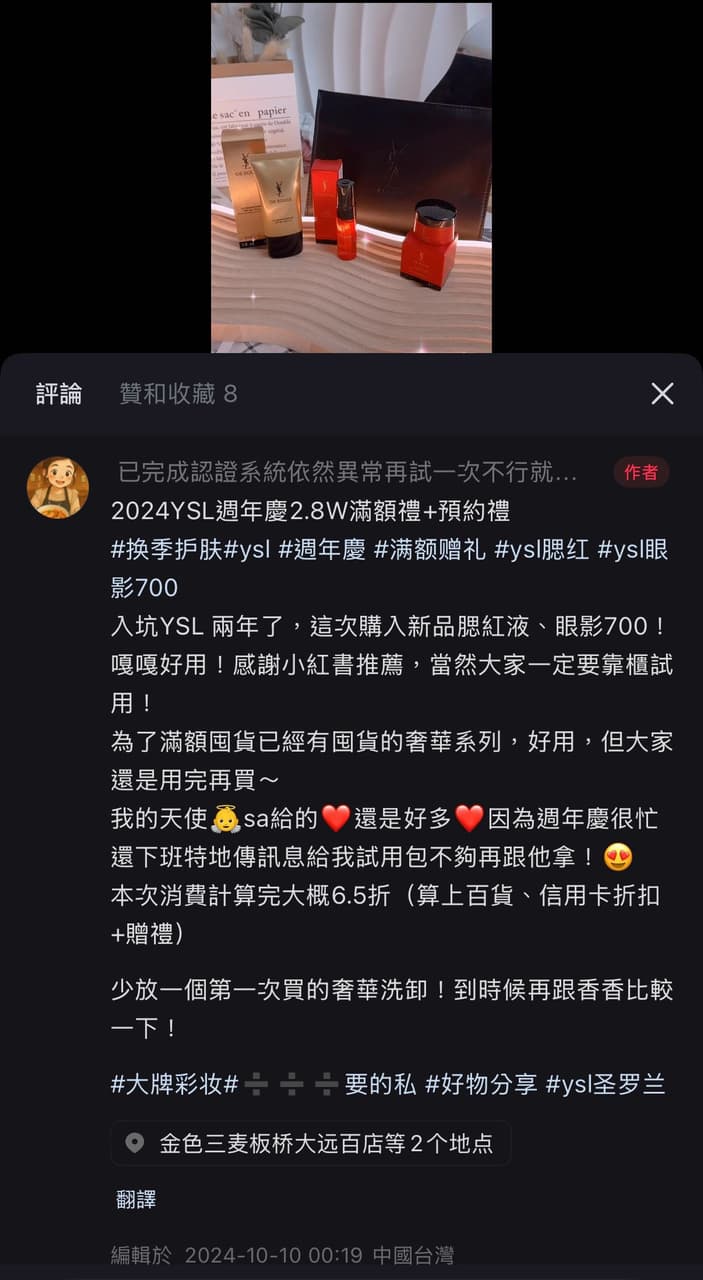Image resolution: width=703 pixels, height=1280 pixels.
Task: View the YSL product video above
Action: coord(351,177)
